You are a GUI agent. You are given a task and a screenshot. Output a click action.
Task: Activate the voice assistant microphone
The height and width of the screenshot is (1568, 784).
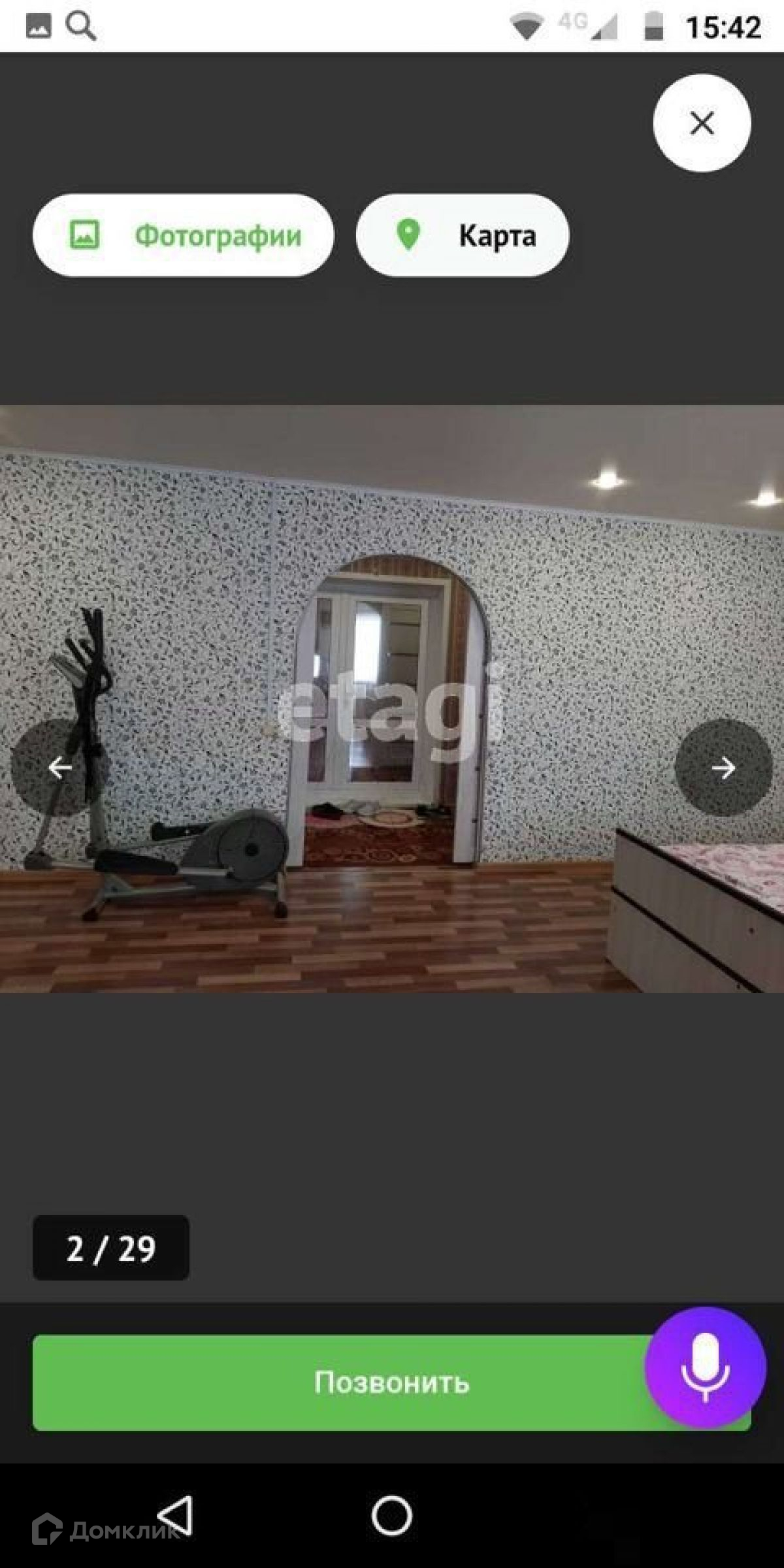[x=705, y=1367]
